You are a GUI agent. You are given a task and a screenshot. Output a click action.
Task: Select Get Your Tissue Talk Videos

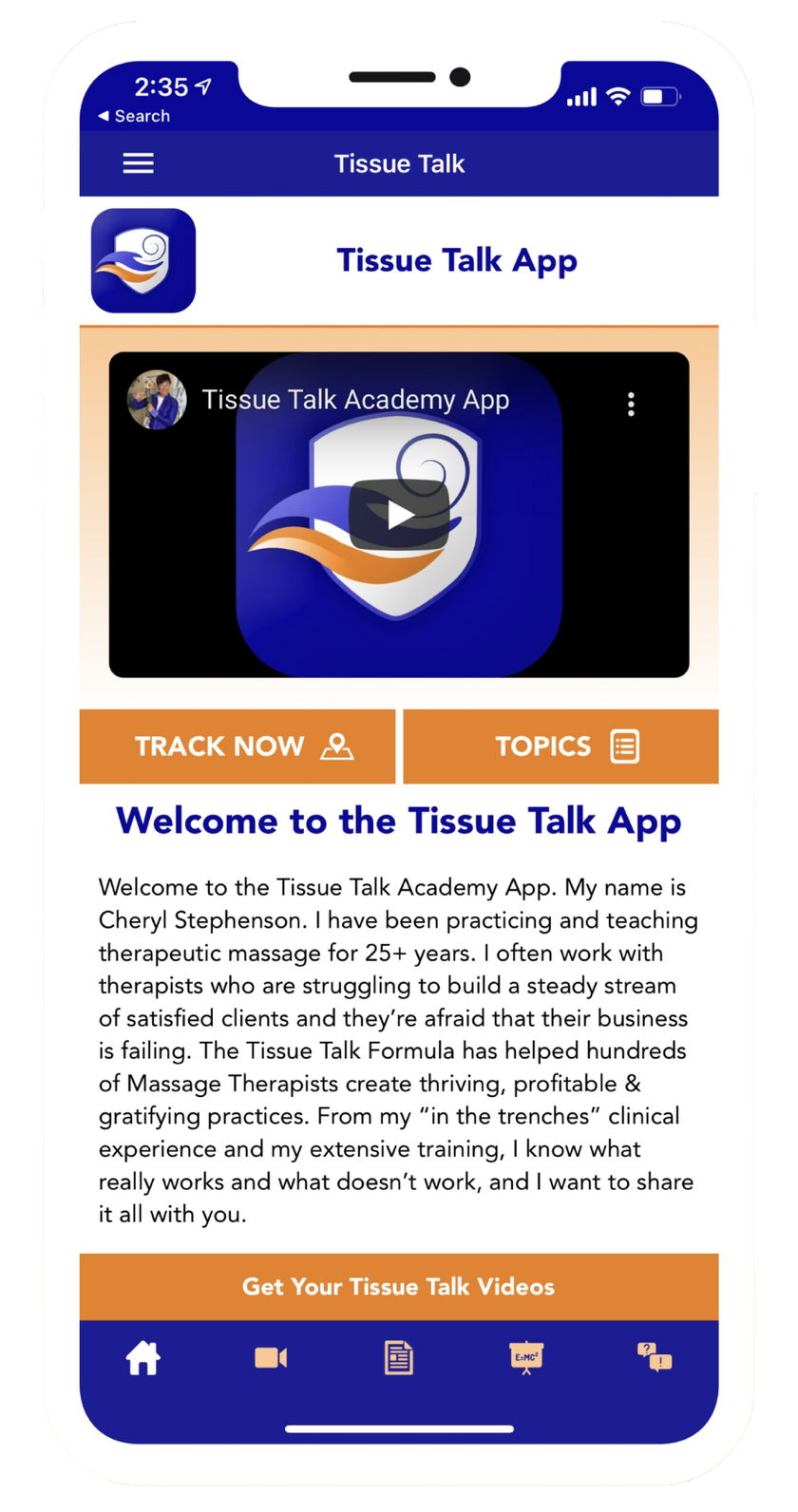point(399,1287)
